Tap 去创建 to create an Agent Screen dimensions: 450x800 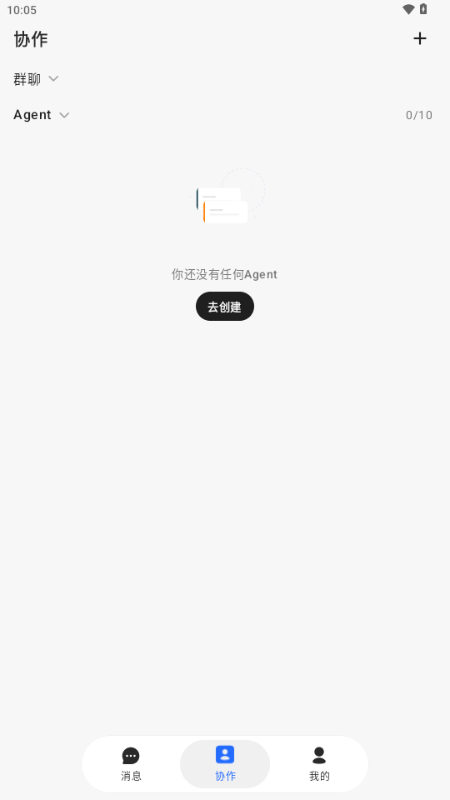tap(224, 307)
